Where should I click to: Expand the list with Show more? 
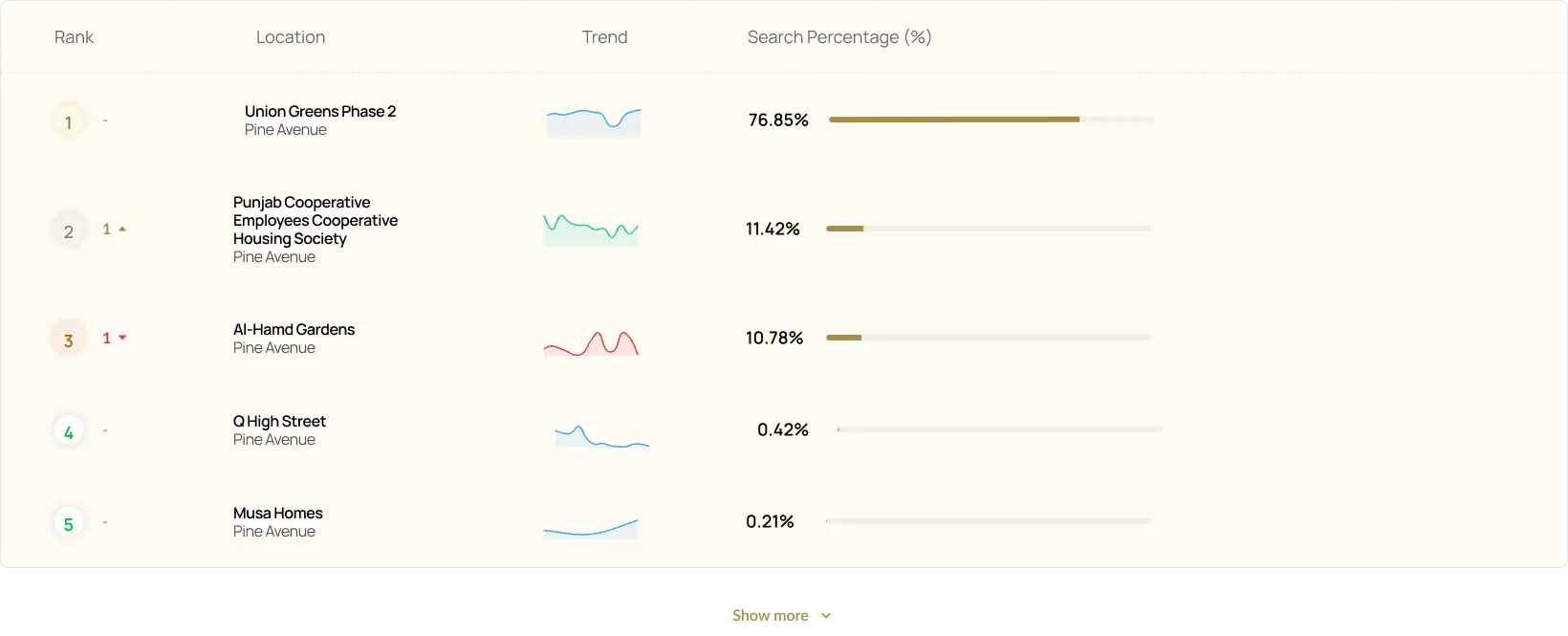771,617
